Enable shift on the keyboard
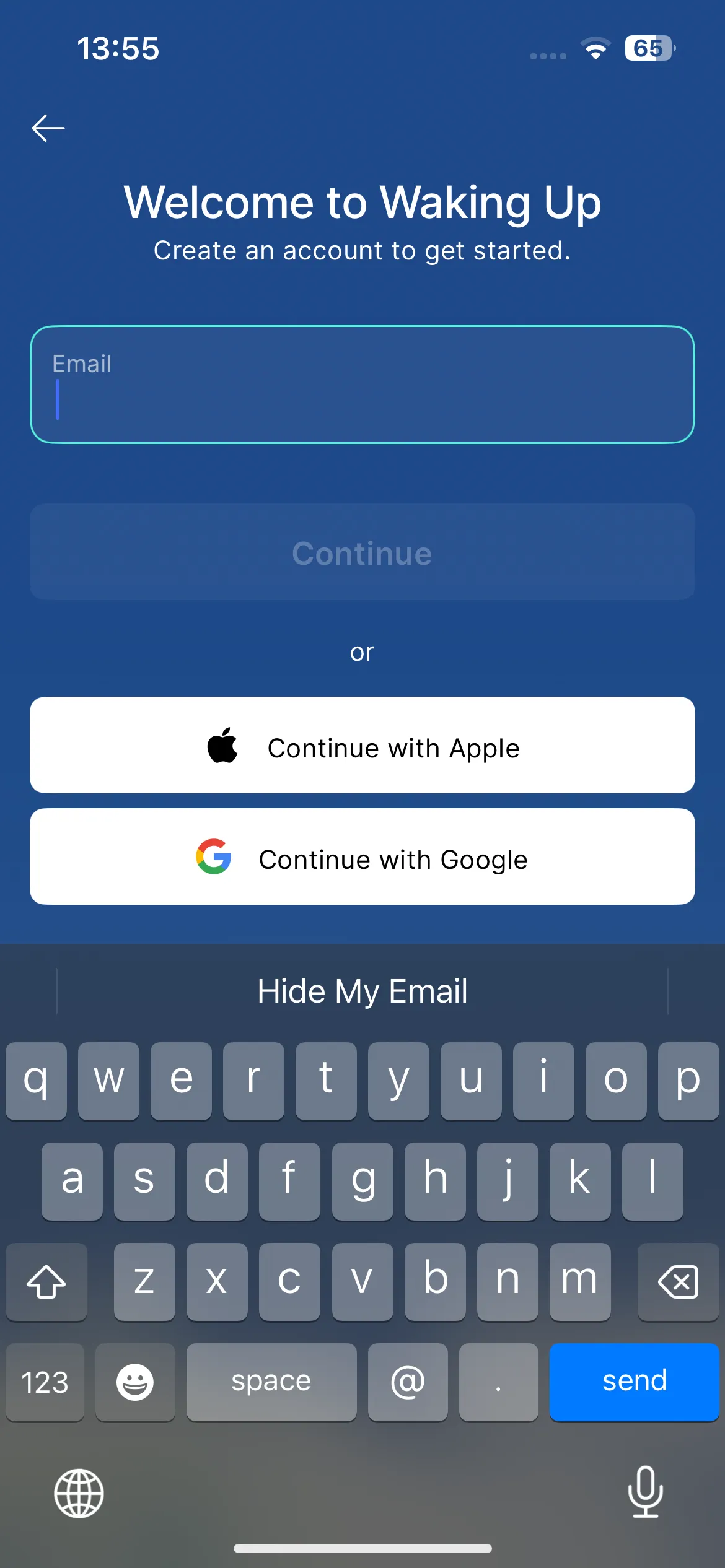Image resolution: width=725 pixels, height=1568 pixels. 46,1281
